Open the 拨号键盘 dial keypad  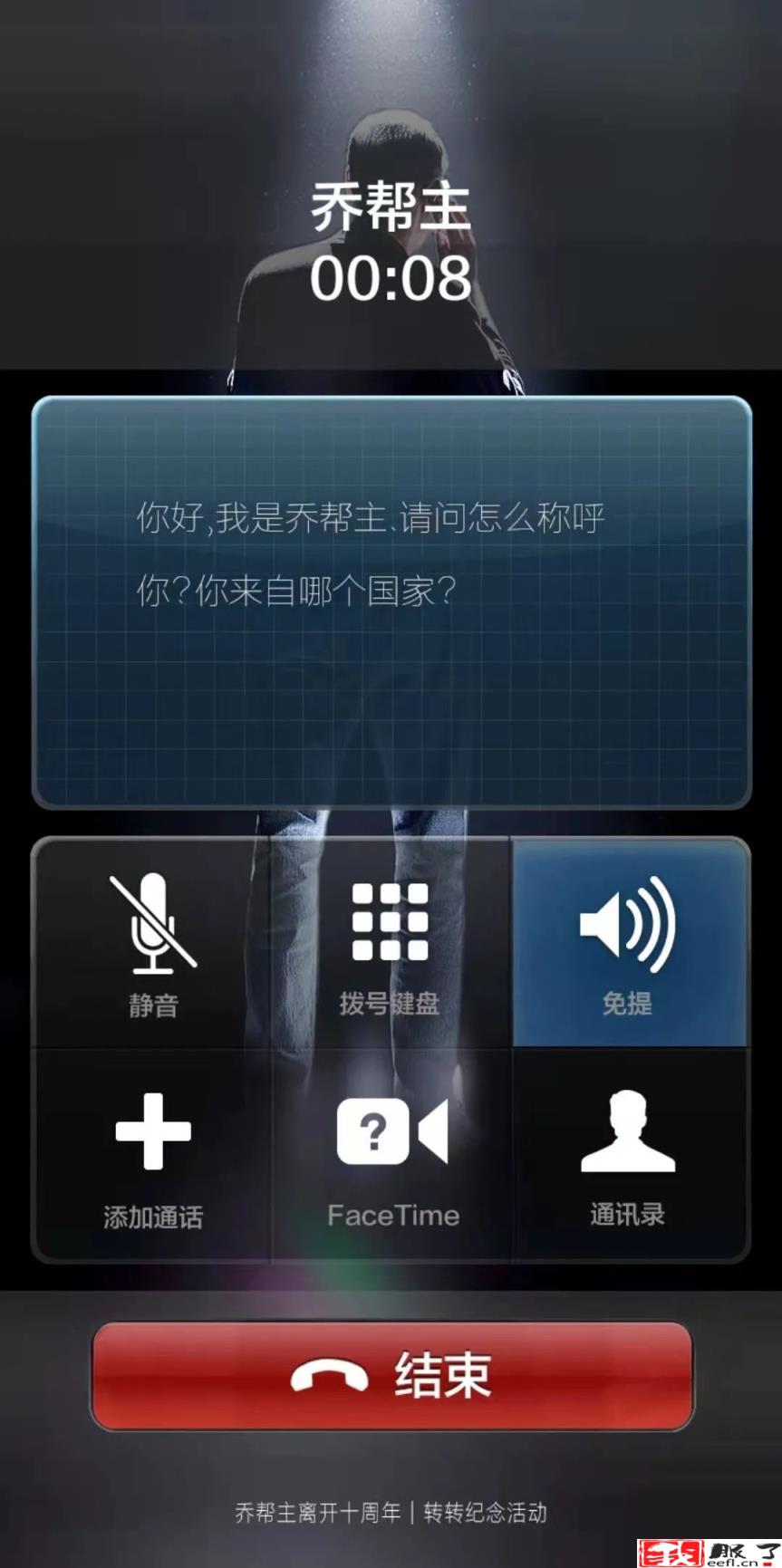[391, 944]
